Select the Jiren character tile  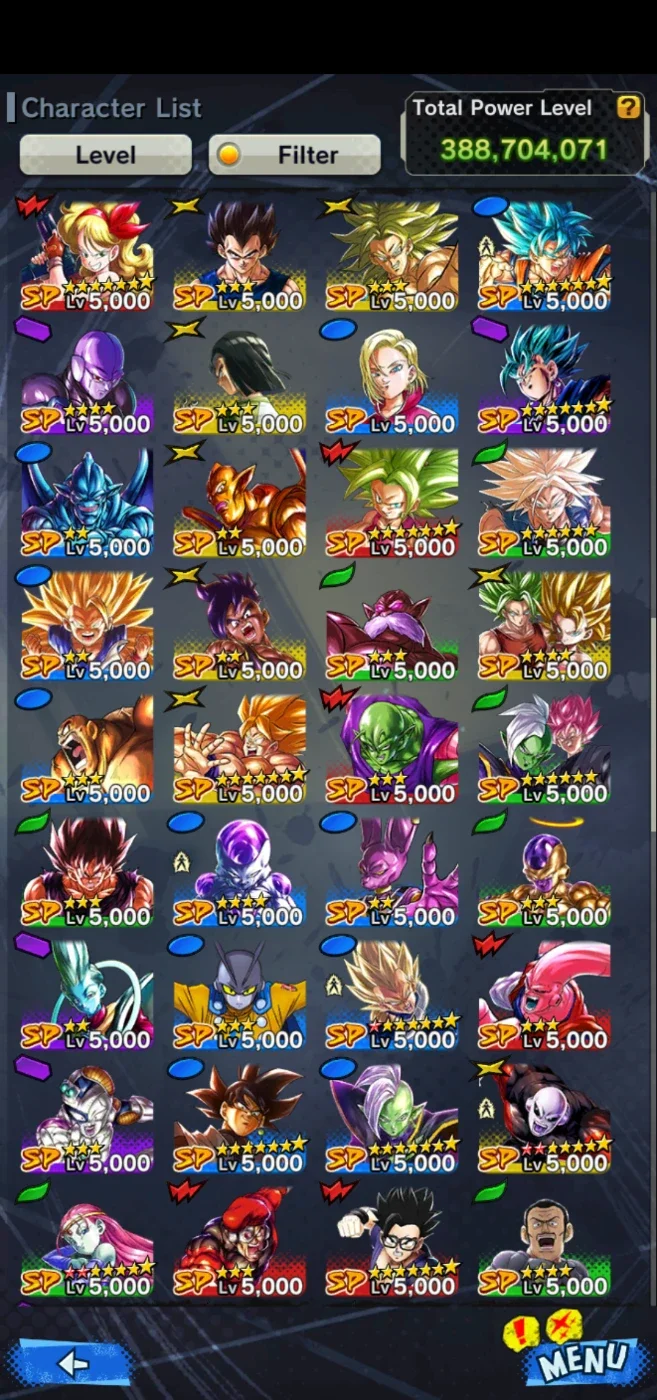pyautogui.click(x=544, y=1119)
